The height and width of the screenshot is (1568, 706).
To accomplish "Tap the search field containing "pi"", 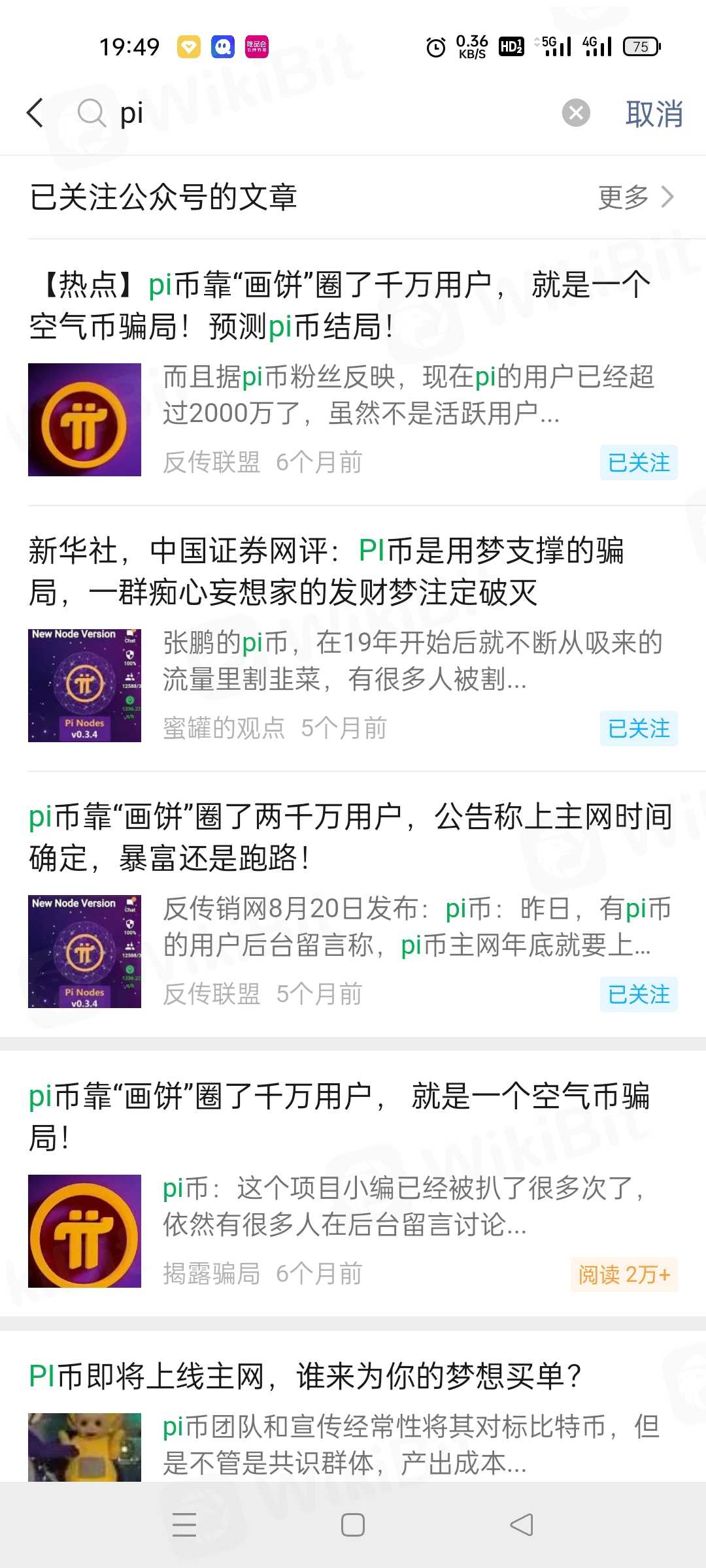I will 327,113.
